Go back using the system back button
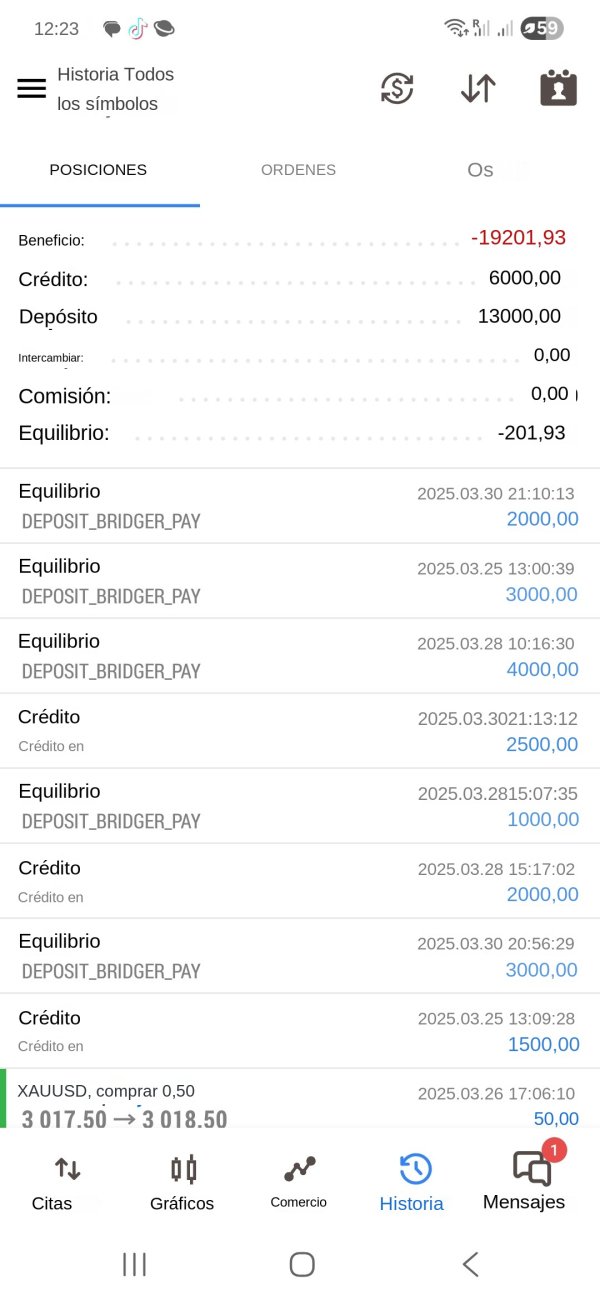The width and height of the screenshot is (600, 1300). [470, 1264]
